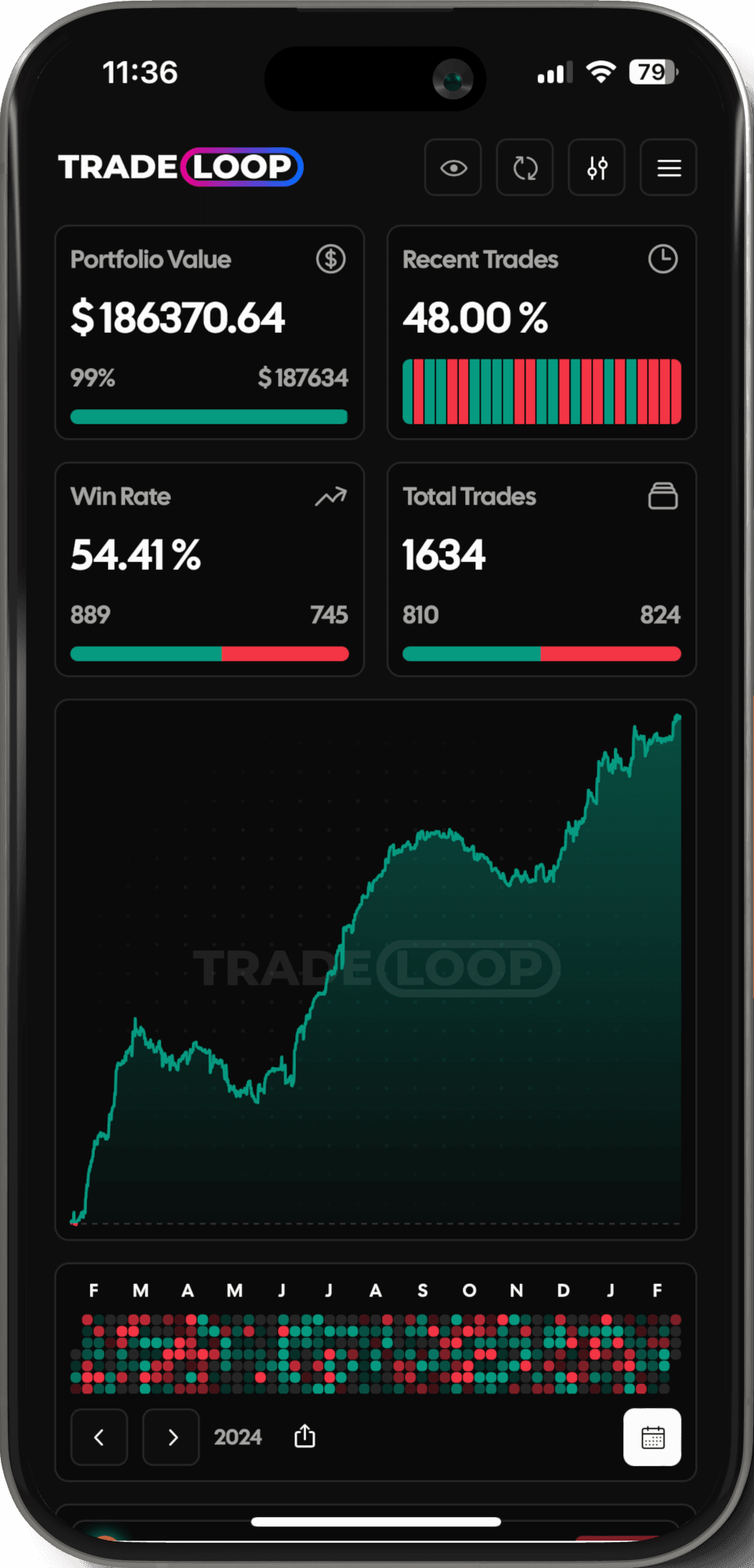The height and width of the screenshot is (1568, 754).
Task: Select the dollar icon on Portfolio Value card
Action: click(330, 259)
